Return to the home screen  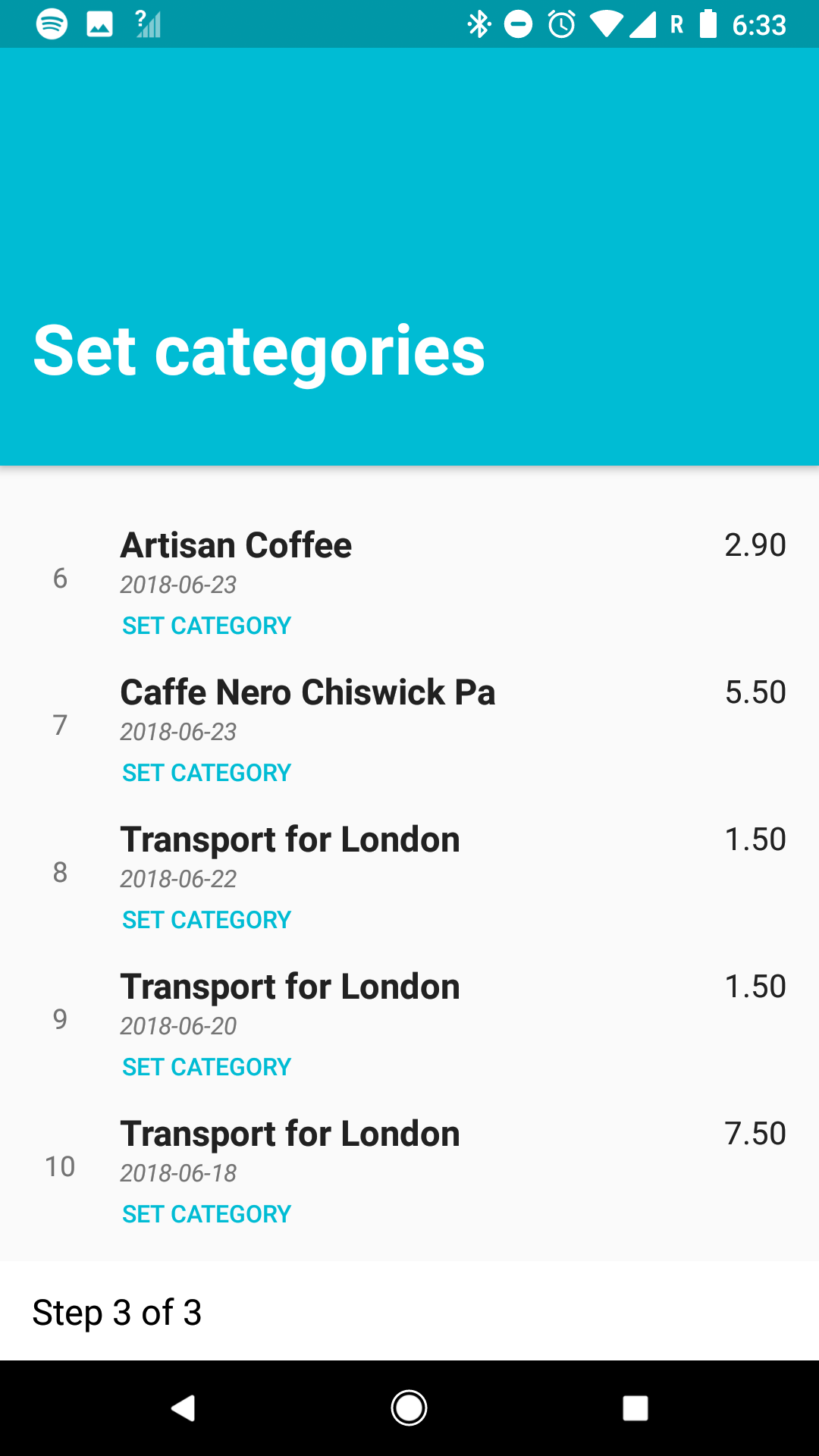point(409,1408)
